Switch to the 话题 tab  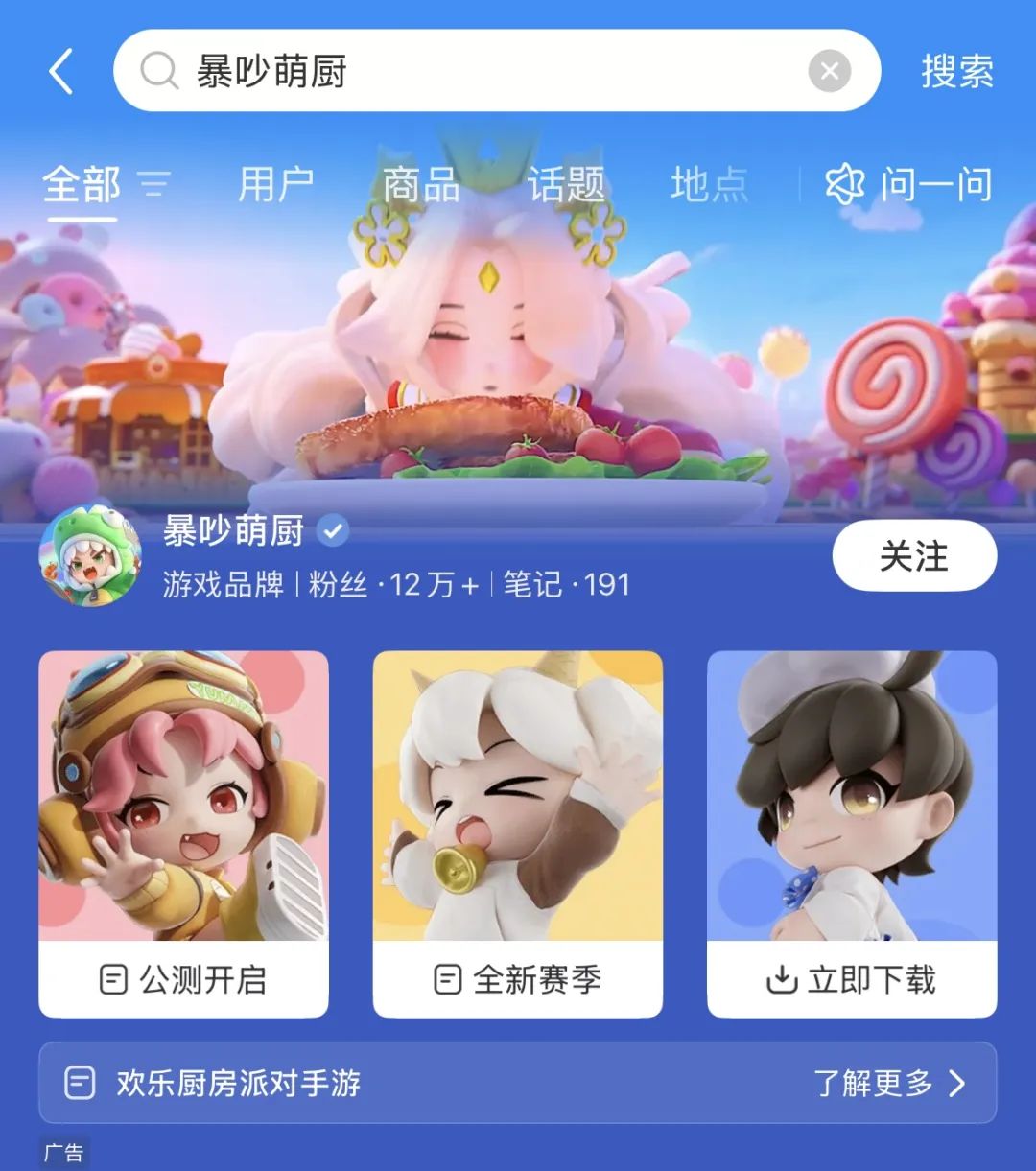[565, 185]
